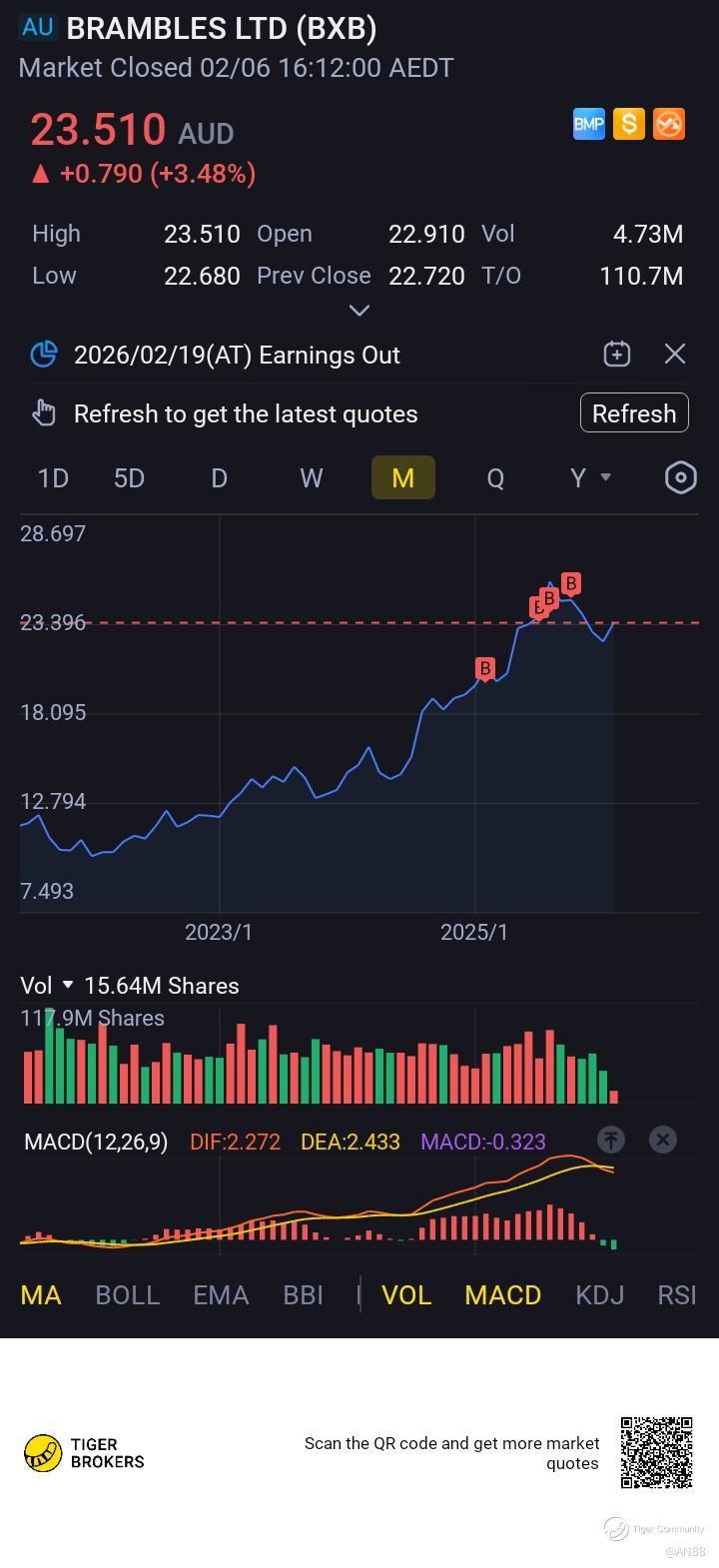The image size is (719, 1568).
Task: Close the MACD indicator panel
Action: [662, 1140]
